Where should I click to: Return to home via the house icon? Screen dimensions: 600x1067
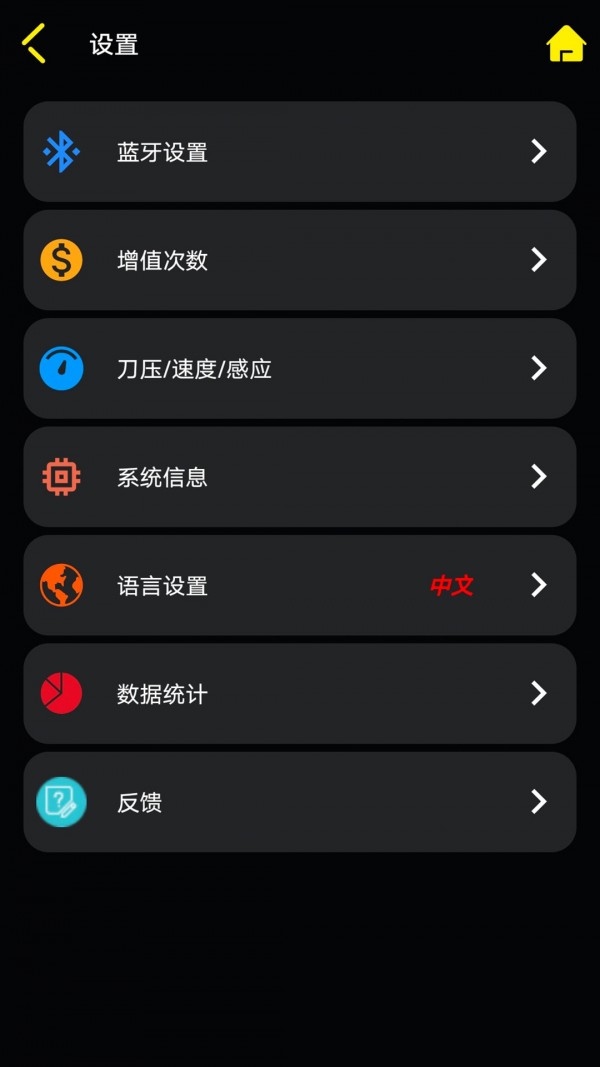(565, 44)
